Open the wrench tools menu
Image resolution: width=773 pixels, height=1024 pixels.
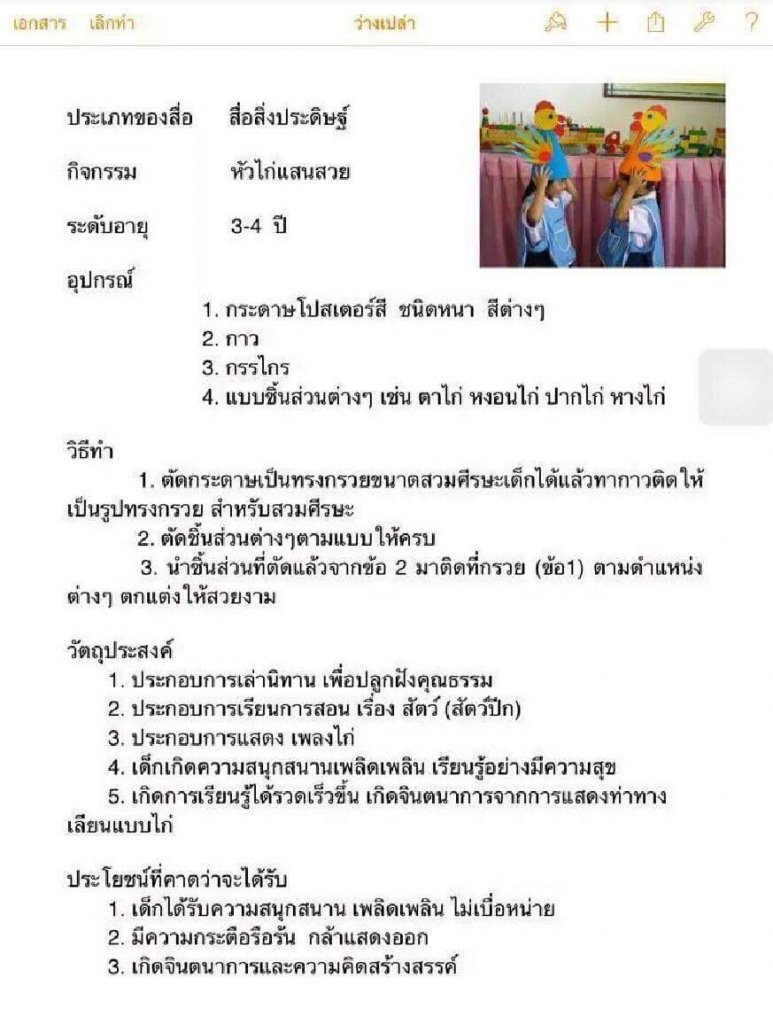tap(704, 22)
